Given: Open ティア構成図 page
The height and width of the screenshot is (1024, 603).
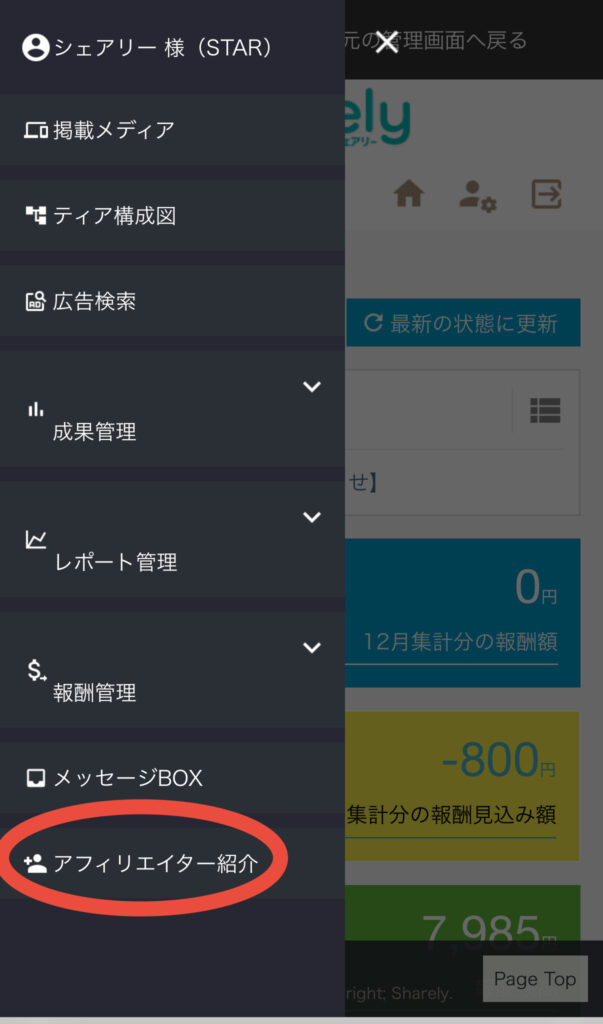Looking at the screenshot, I should [113, 215].
